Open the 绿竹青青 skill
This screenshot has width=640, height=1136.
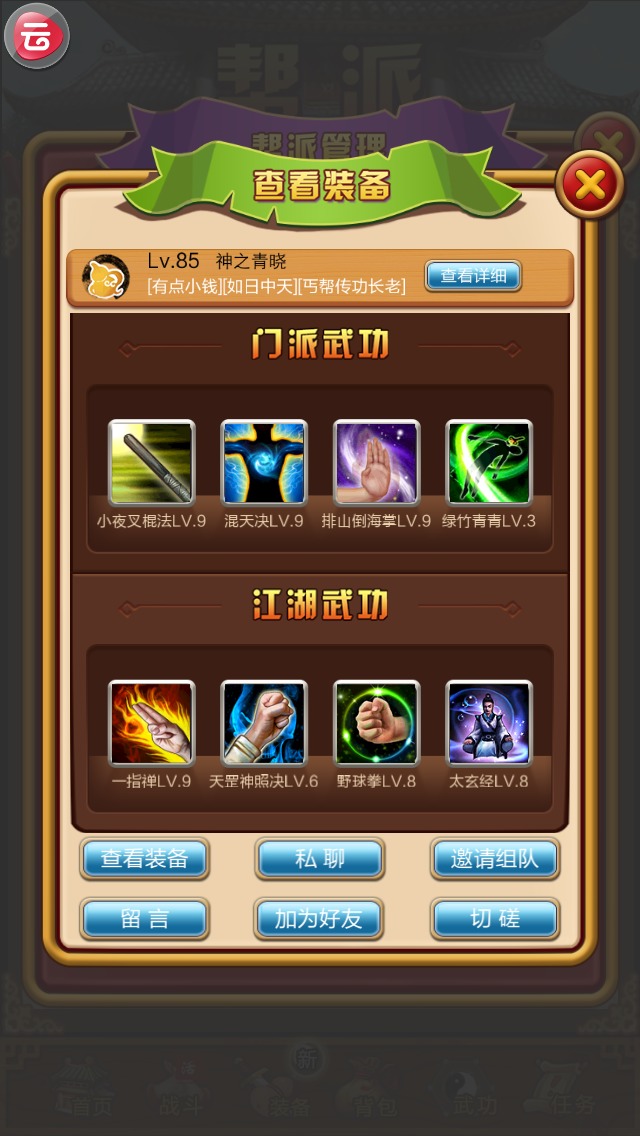488,462
